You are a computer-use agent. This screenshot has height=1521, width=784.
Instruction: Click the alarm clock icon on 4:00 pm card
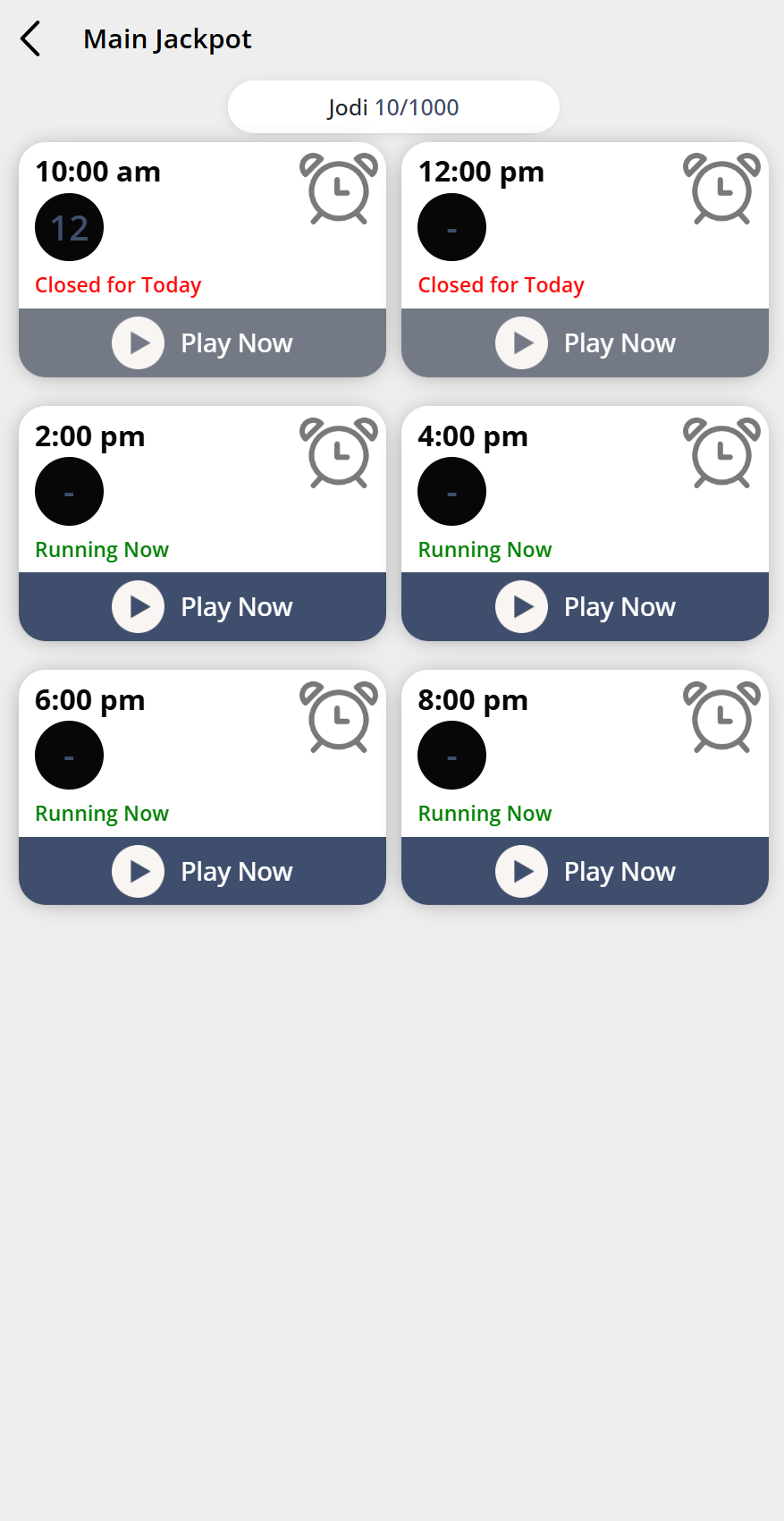point(722,453)
